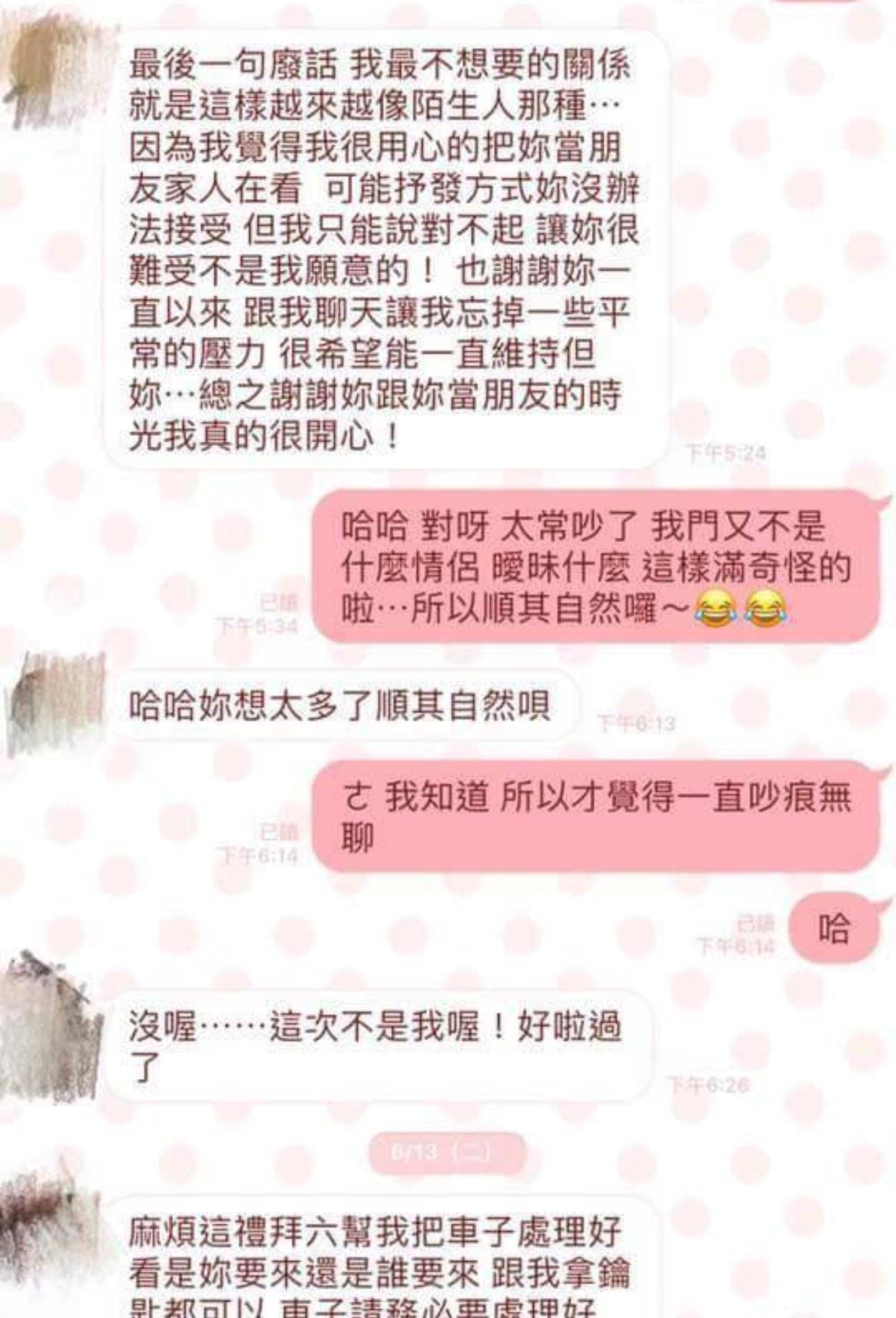Open profile avatar beside 沒喔這次不是我喔 message
896x1318 pixels.
(52, 1025)
